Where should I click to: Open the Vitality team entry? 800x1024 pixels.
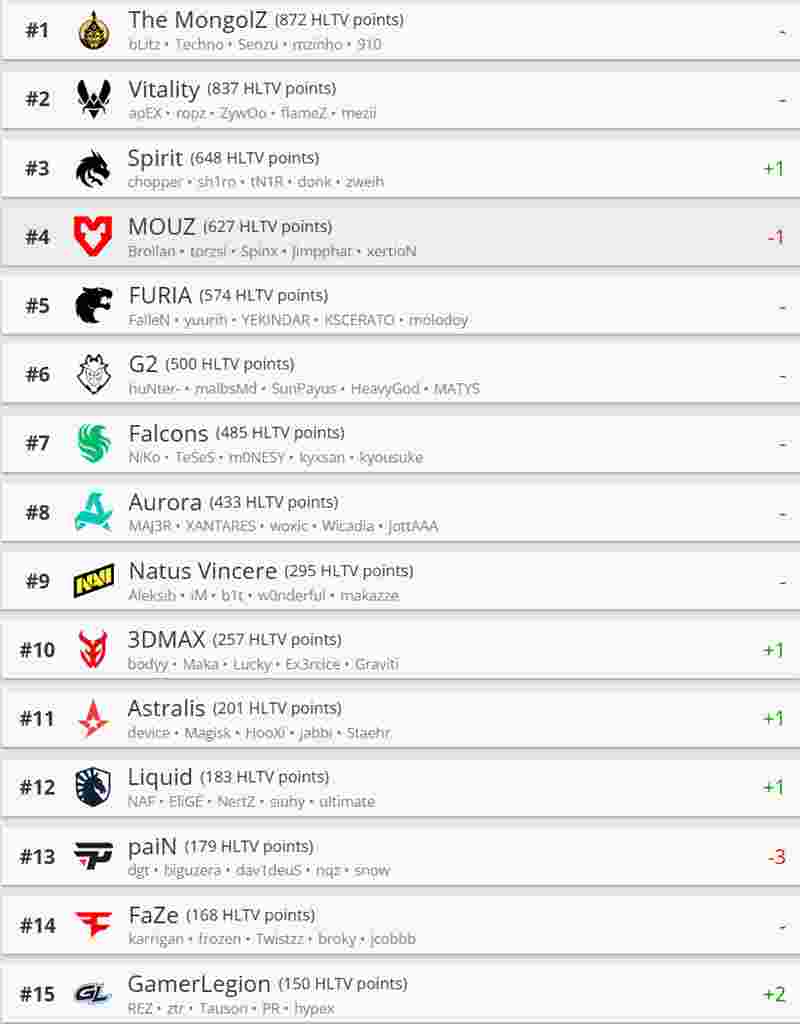click(x=400, y=99)
